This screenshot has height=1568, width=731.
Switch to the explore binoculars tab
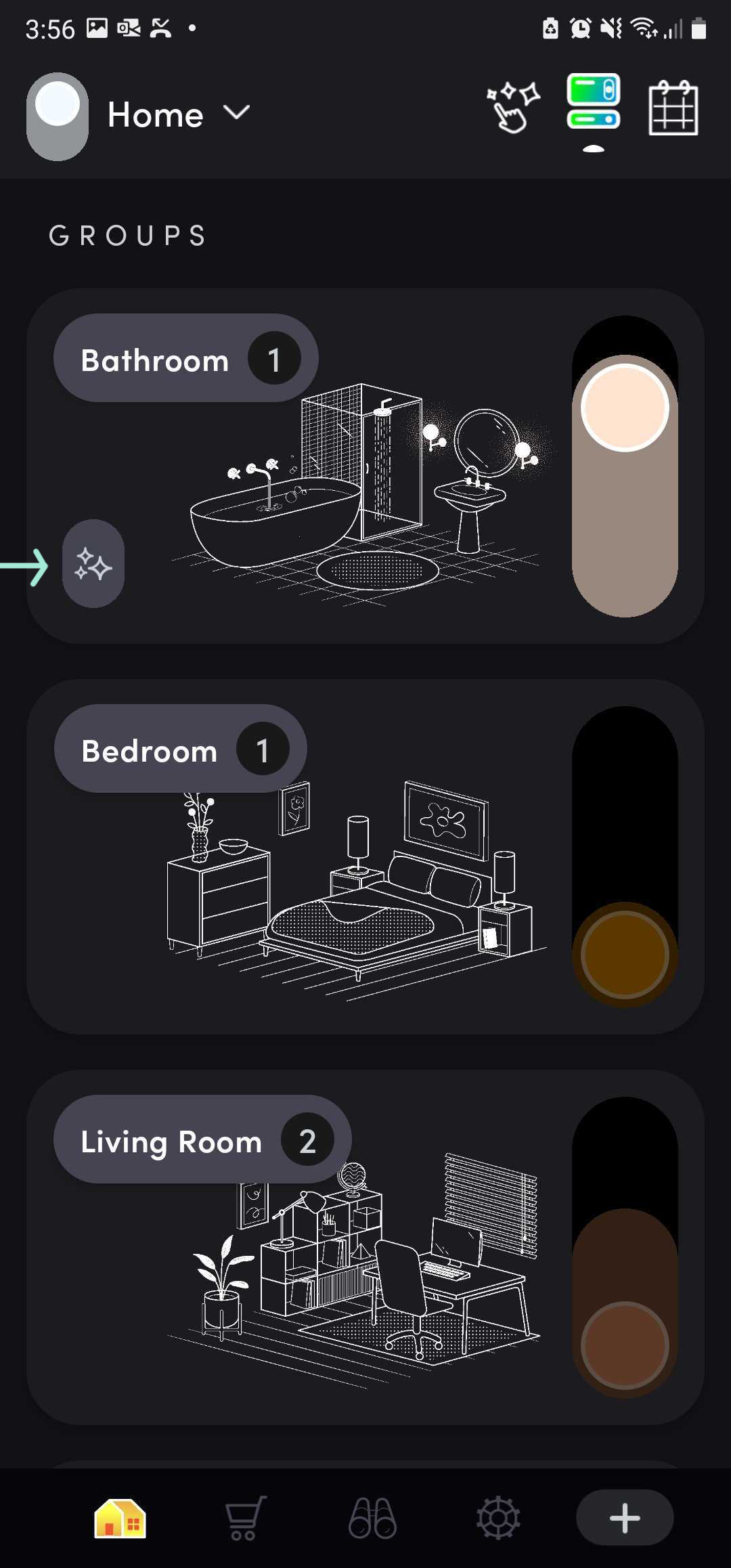372,1519
